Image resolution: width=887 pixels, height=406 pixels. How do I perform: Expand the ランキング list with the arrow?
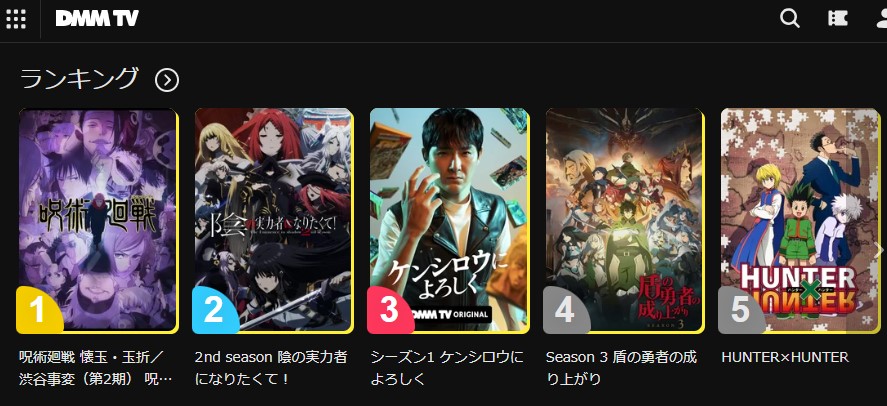tap(167, 80)
